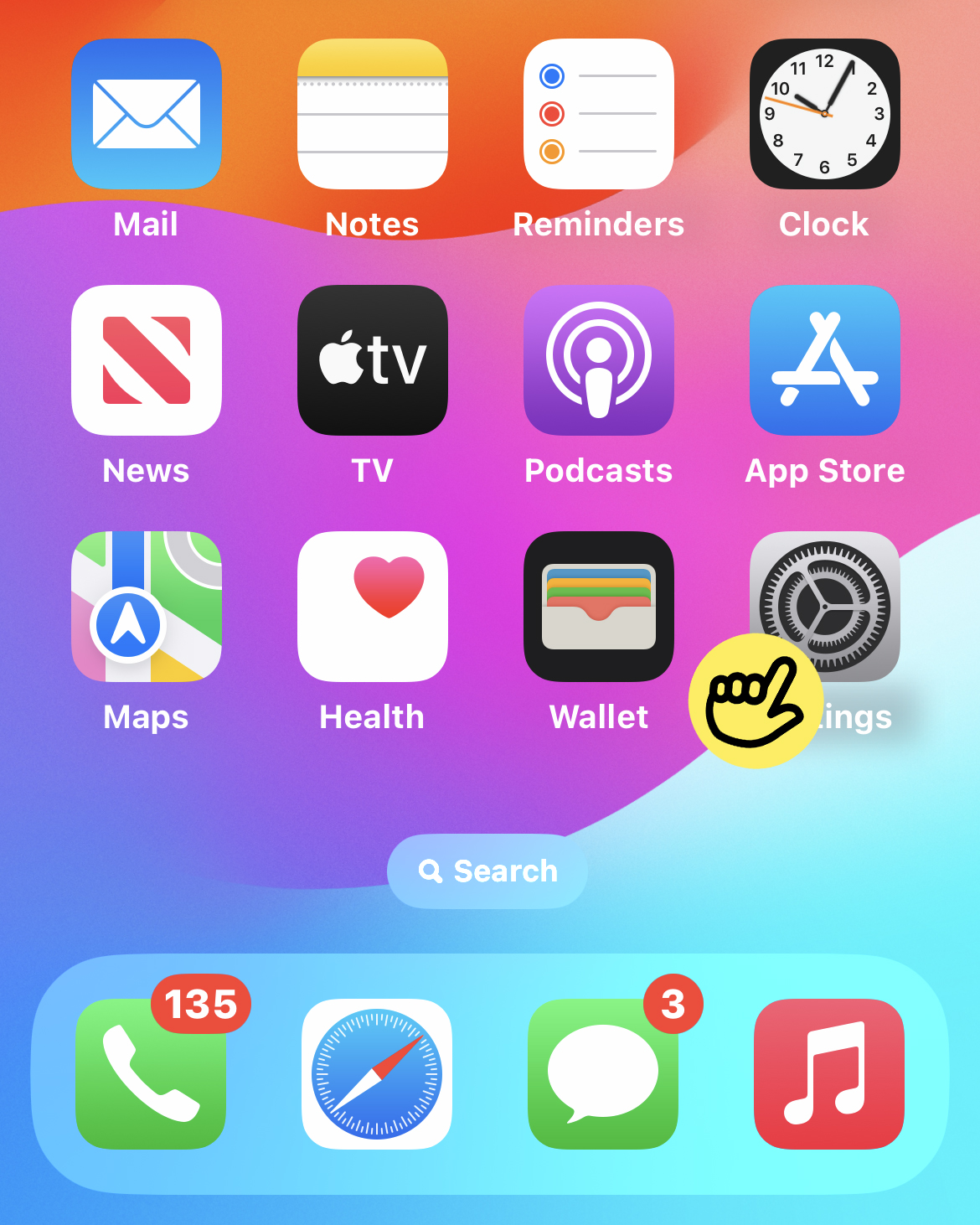
Task: Open Messages with 3 unread
Action: point(603,1074)
